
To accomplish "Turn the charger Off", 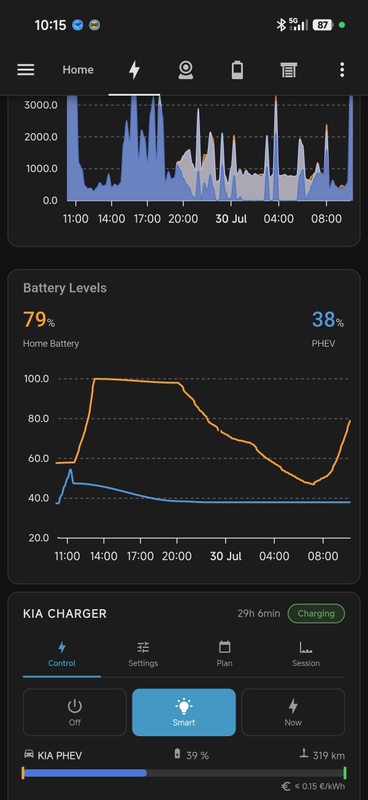I will coord(75,712).
